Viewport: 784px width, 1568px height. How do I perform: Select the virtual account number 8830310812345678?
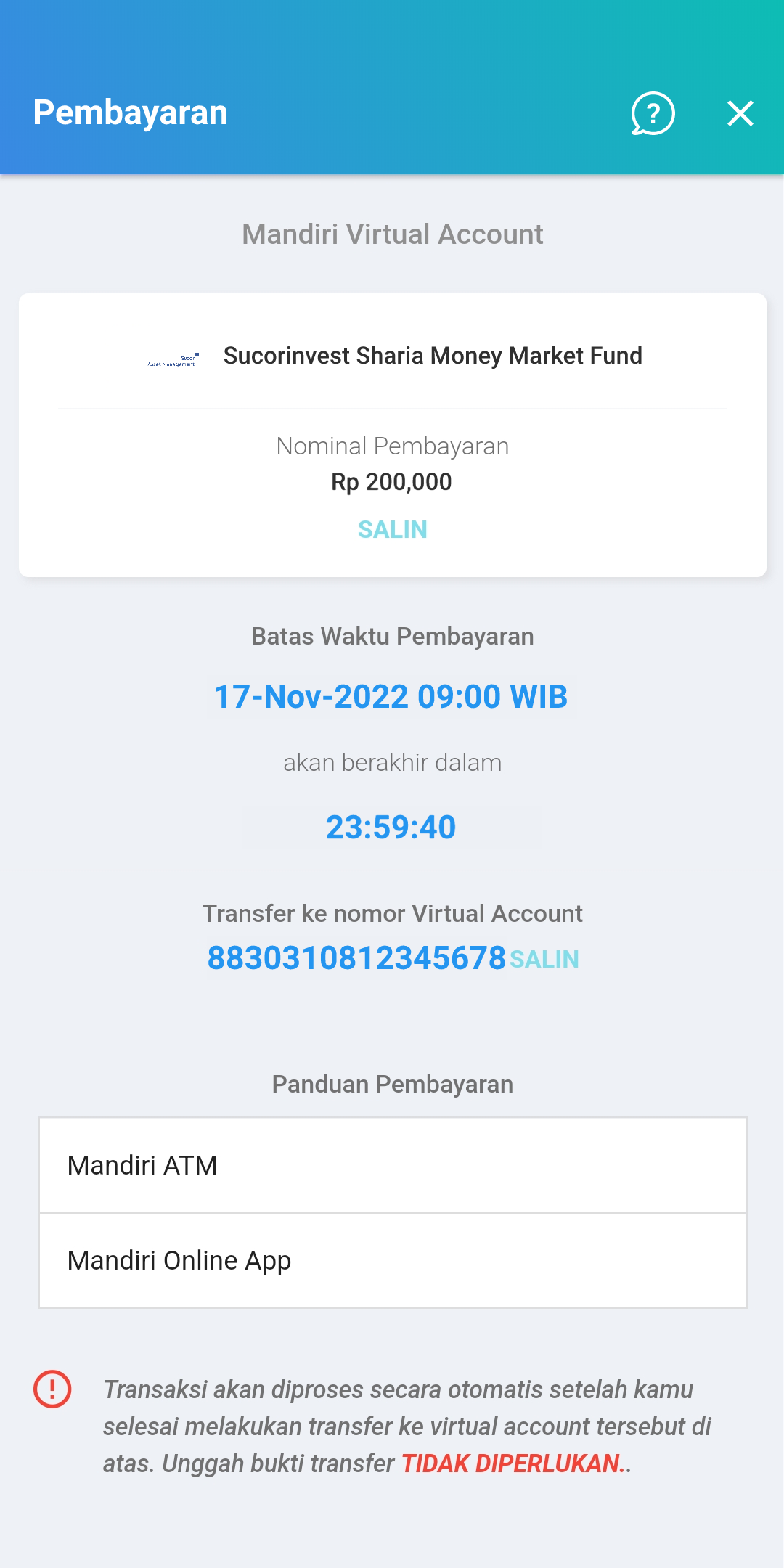(357, 958)
